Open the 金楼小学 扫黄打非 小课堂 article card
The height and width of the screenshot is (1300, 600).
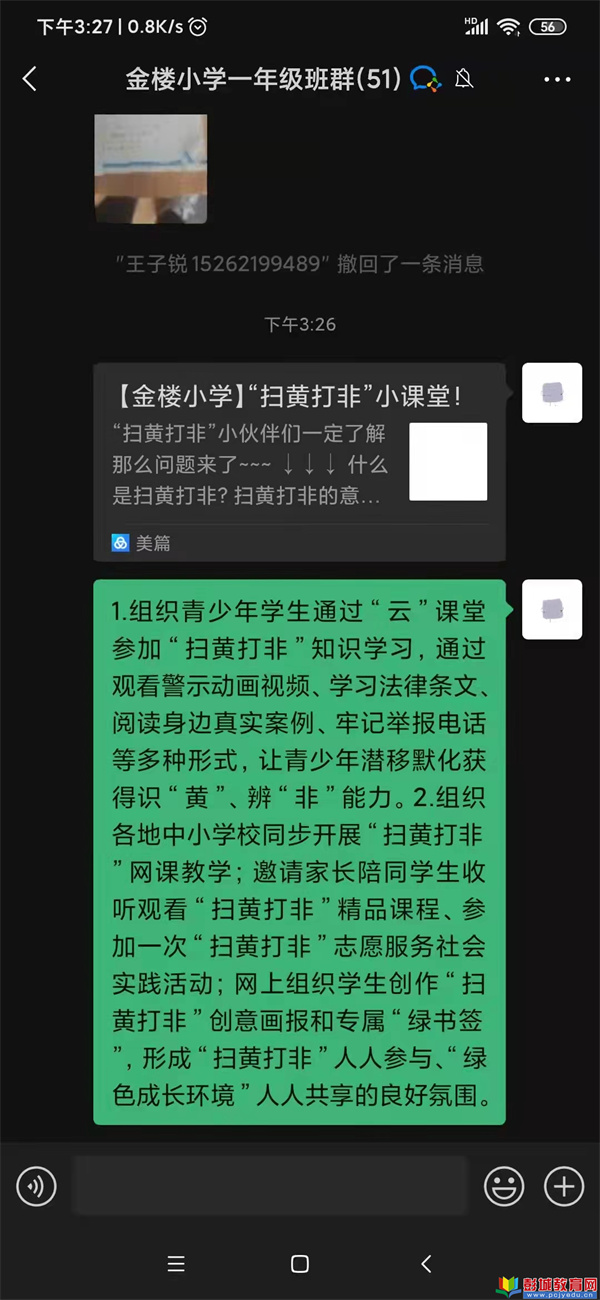(299, 462)
